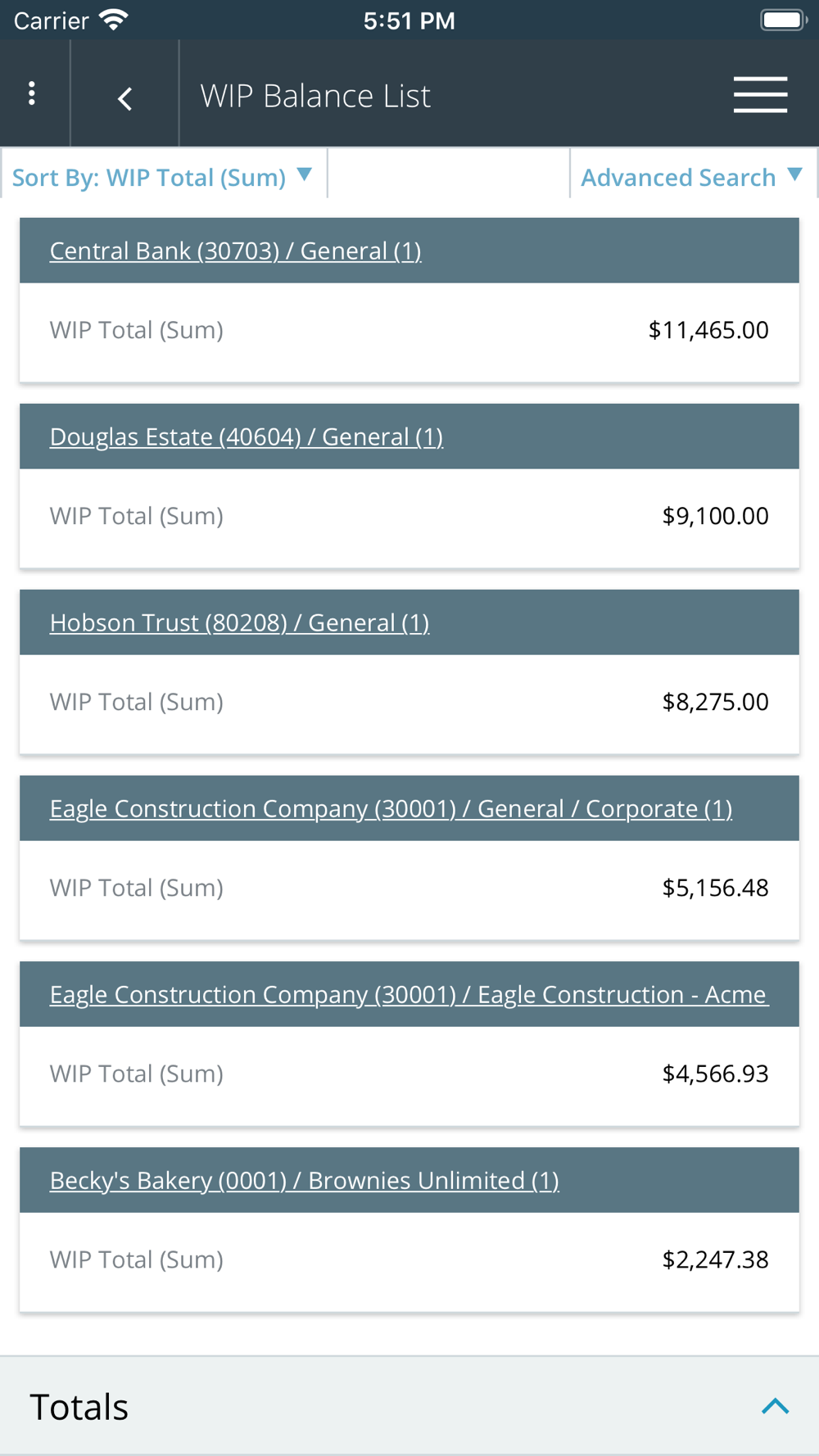Open the three-dot overflow menu

[x=32, y=94]
